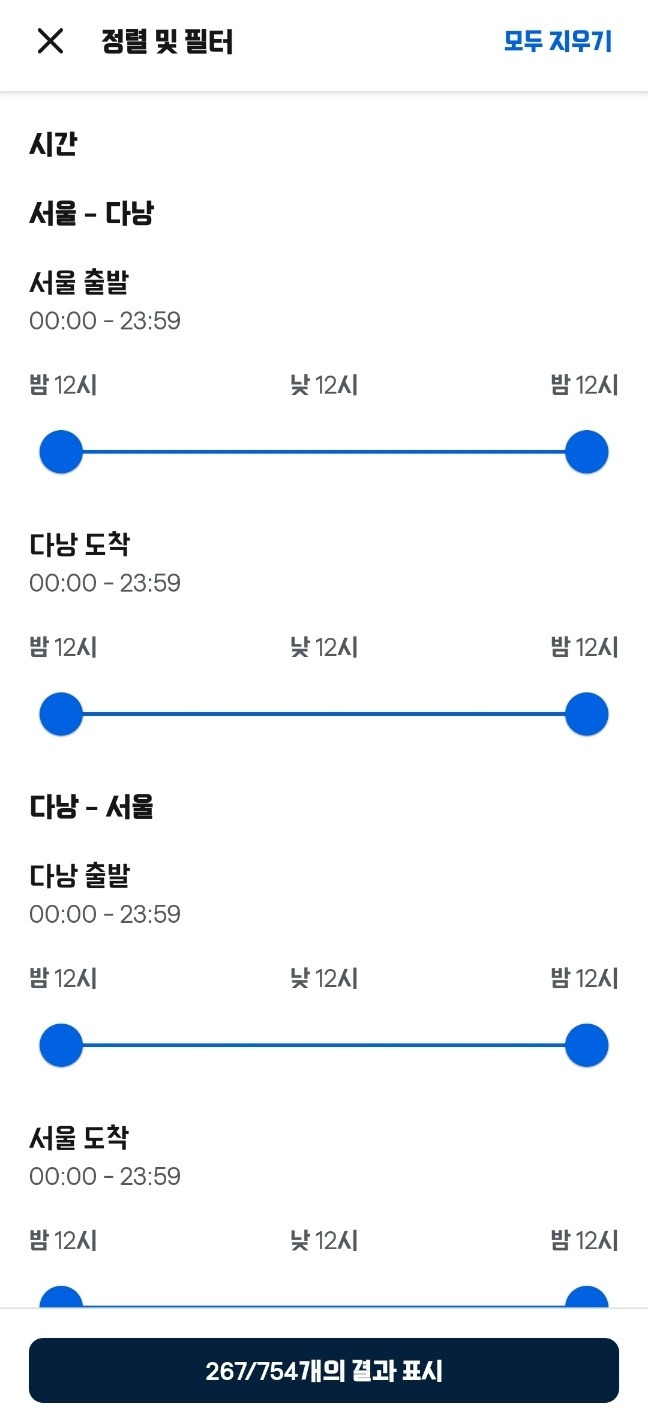This screenshot has height=1413, width=648.
Task: Tap 모두 지우기 to clear all filters
Action: (x=558, y=41)
